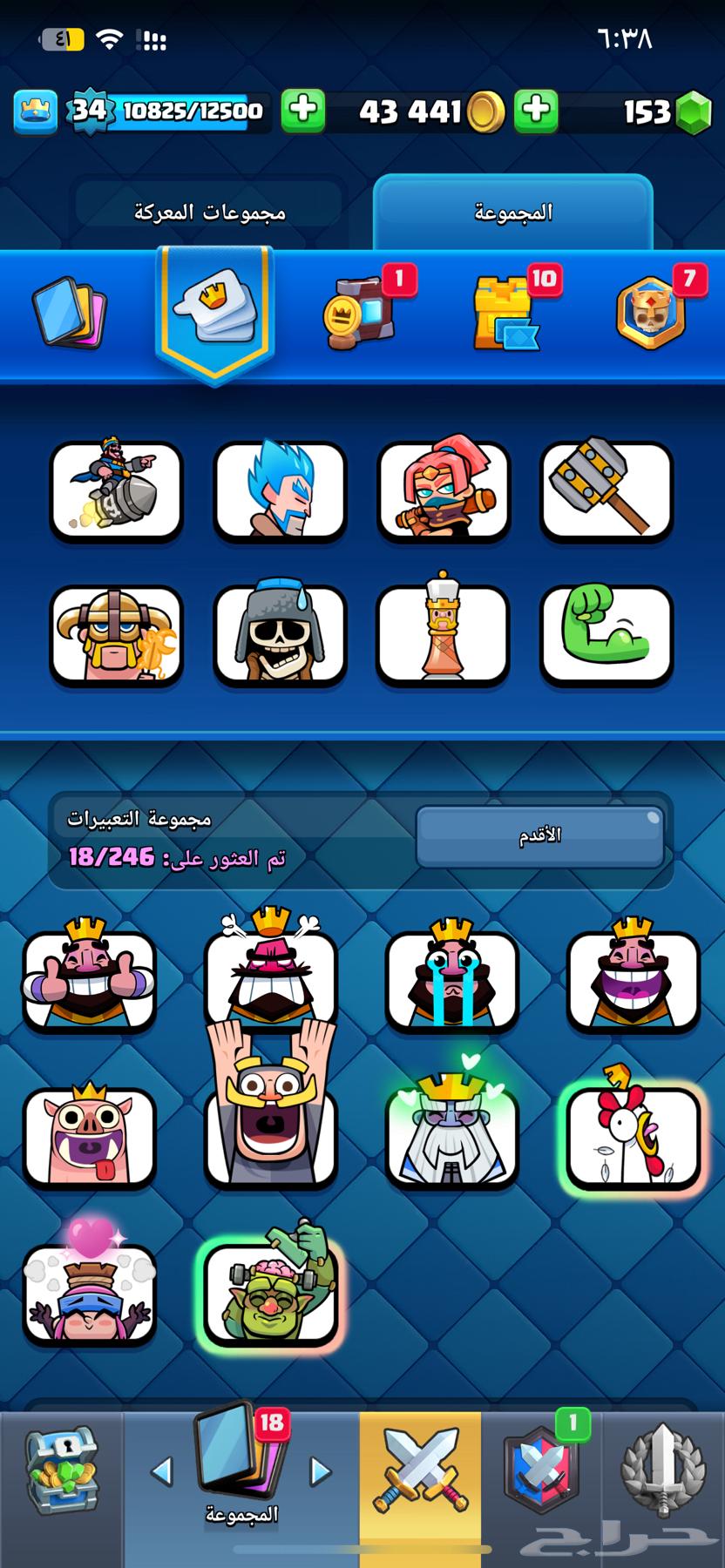Choose the crying king emote
Screen dimensions: 725x1568
click(451, 980)
